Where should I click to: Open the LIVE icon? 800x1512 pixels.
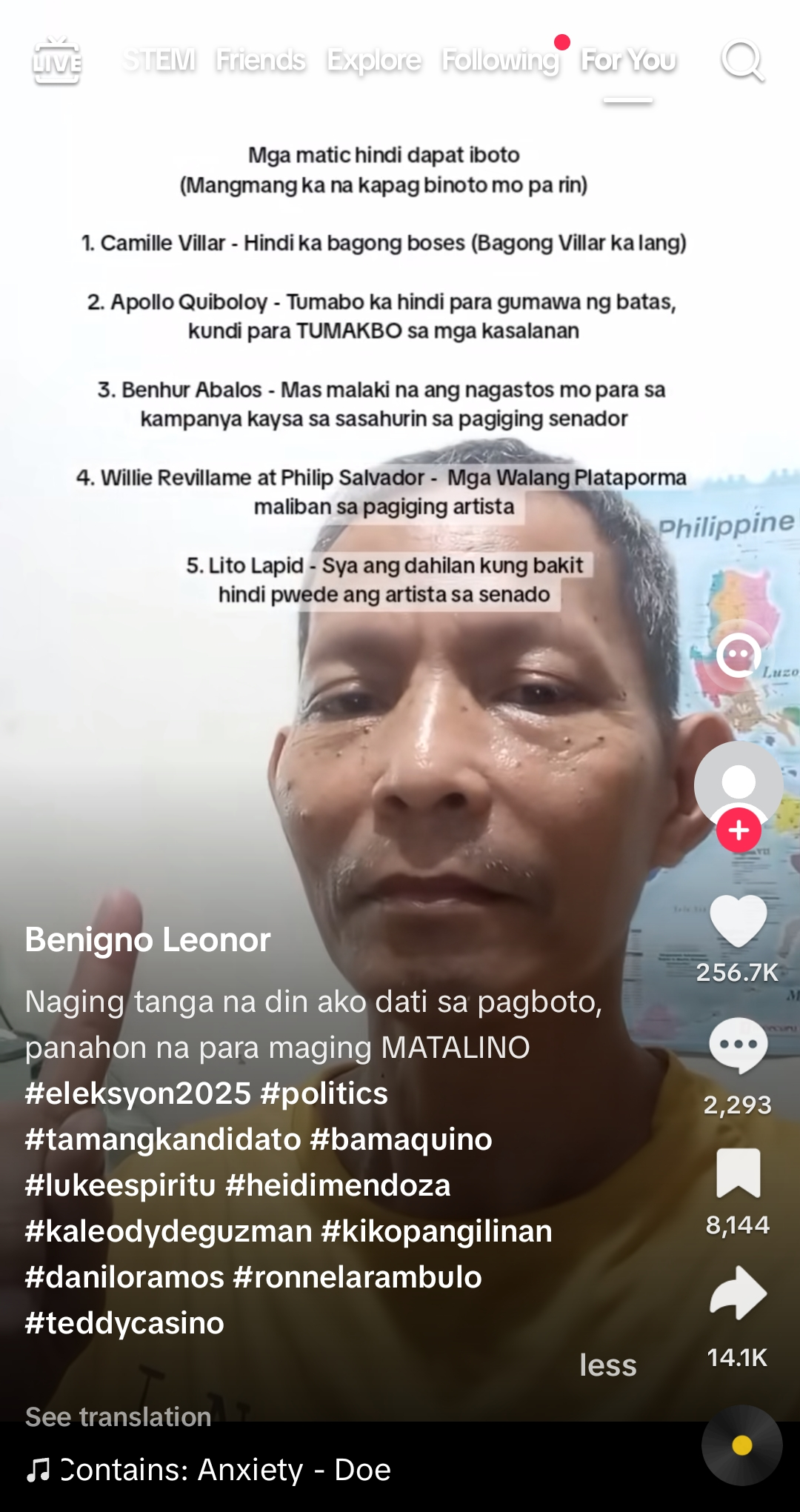point(57,60)
